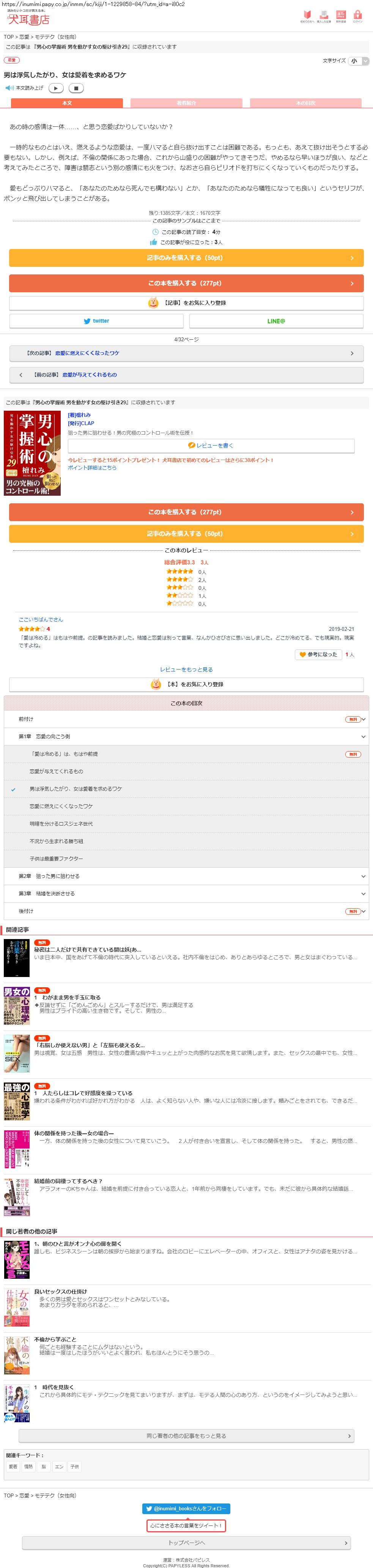
Task: Mark the review as 参考になった
Action: pyautogui.click(x=318, y=654)
